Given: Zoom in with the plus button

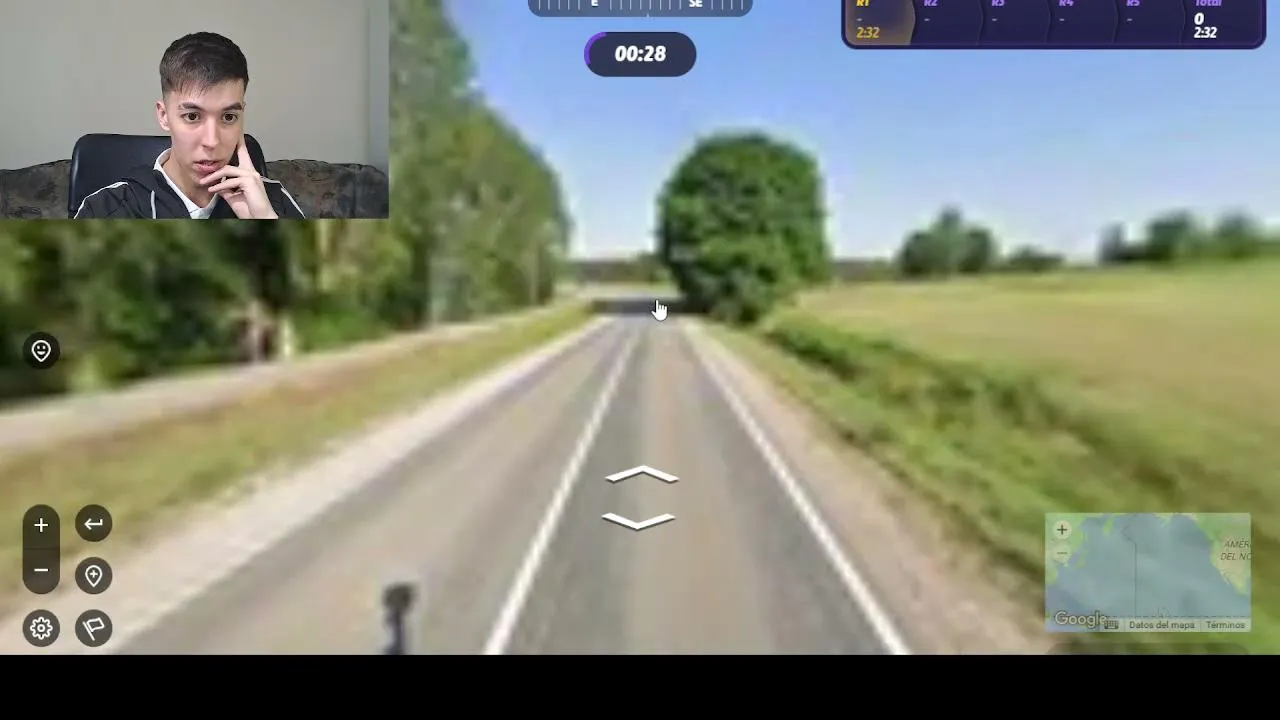Looking at the screenshot, I should (41, 525).
